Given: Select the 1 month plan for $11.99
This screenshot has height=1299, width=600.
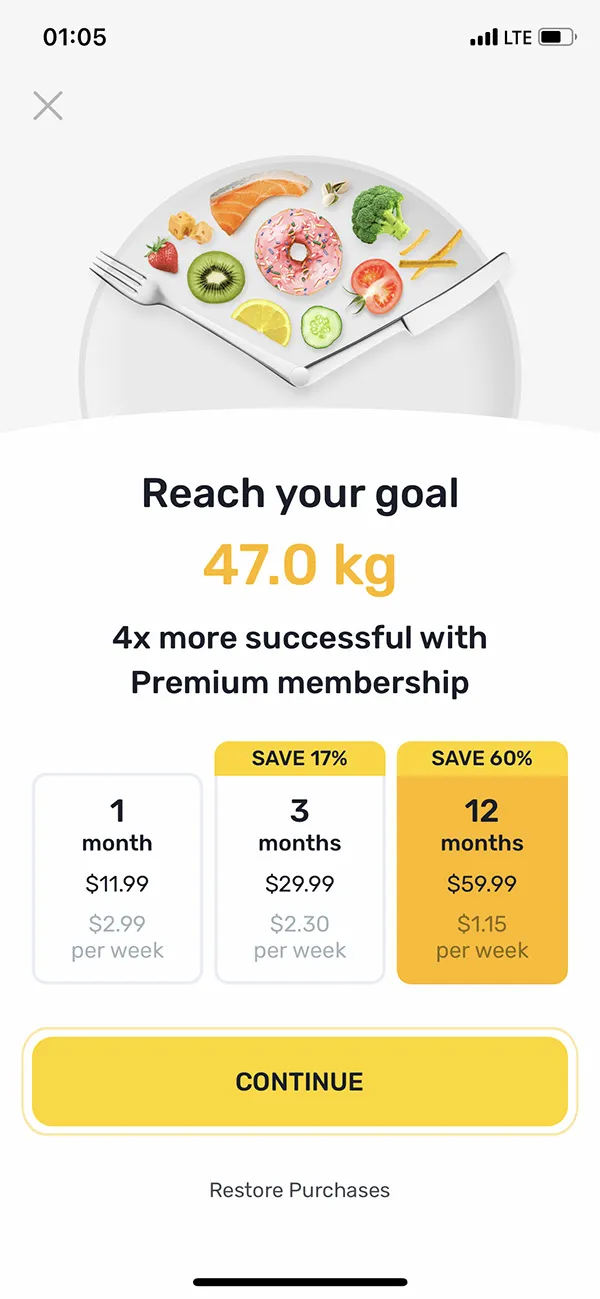Looking at the screenshot, I should pyautogui.click(x=118, y=879).
